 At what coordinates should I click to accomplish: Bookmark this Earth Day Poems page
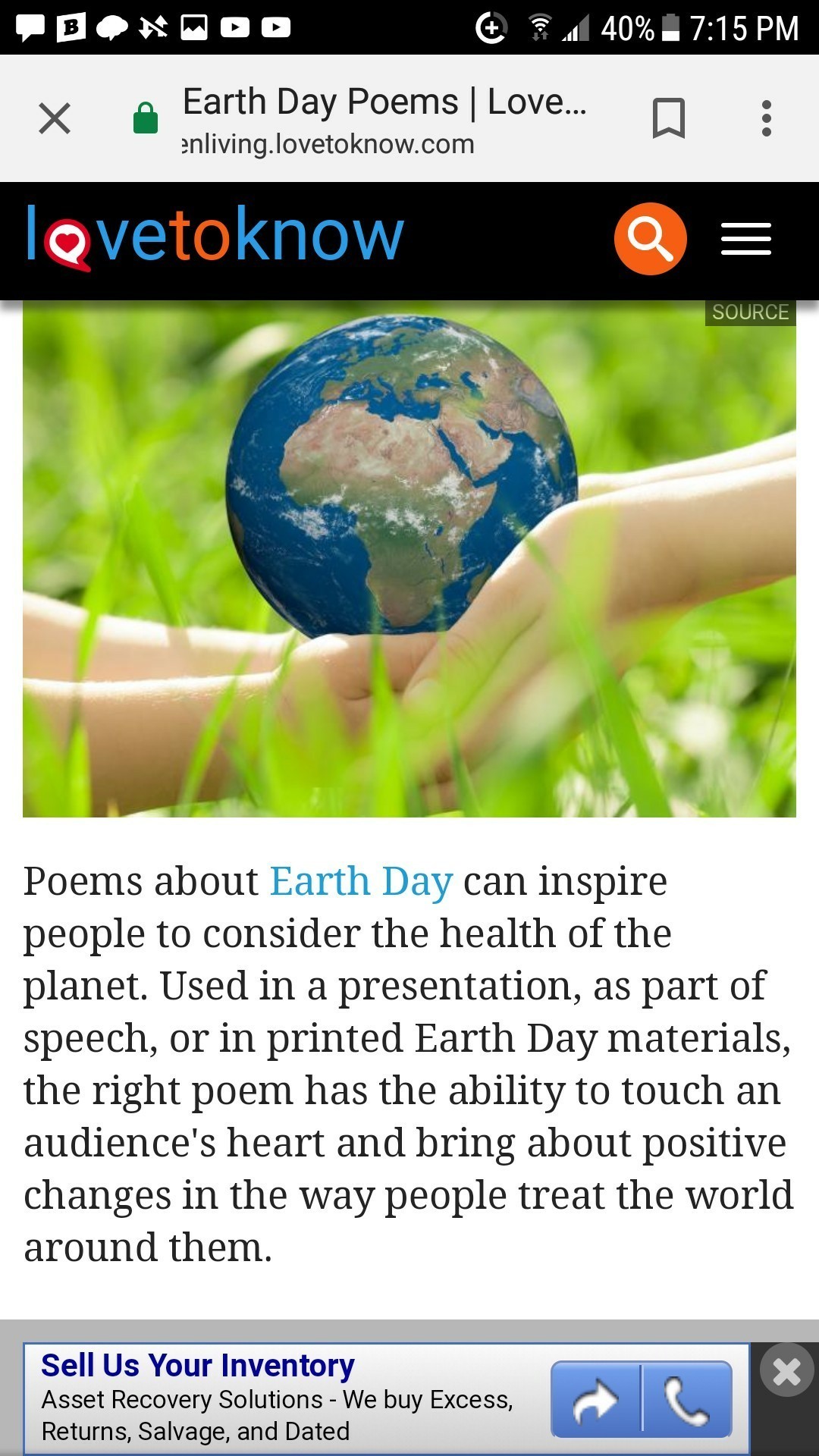(x=668, y=118)
